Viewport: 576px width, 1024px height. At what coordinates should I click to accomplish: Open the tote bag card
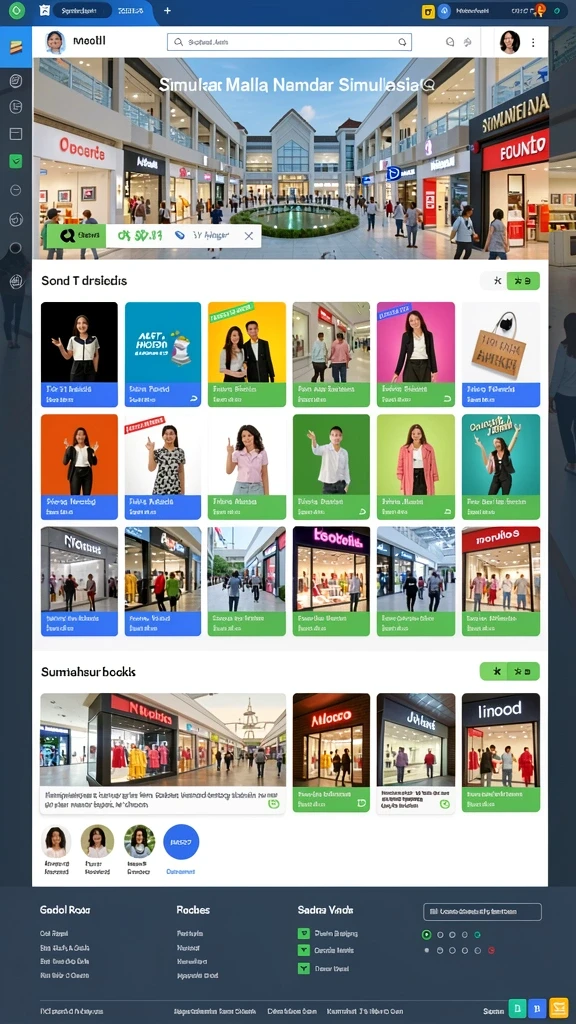pos(500,354)
